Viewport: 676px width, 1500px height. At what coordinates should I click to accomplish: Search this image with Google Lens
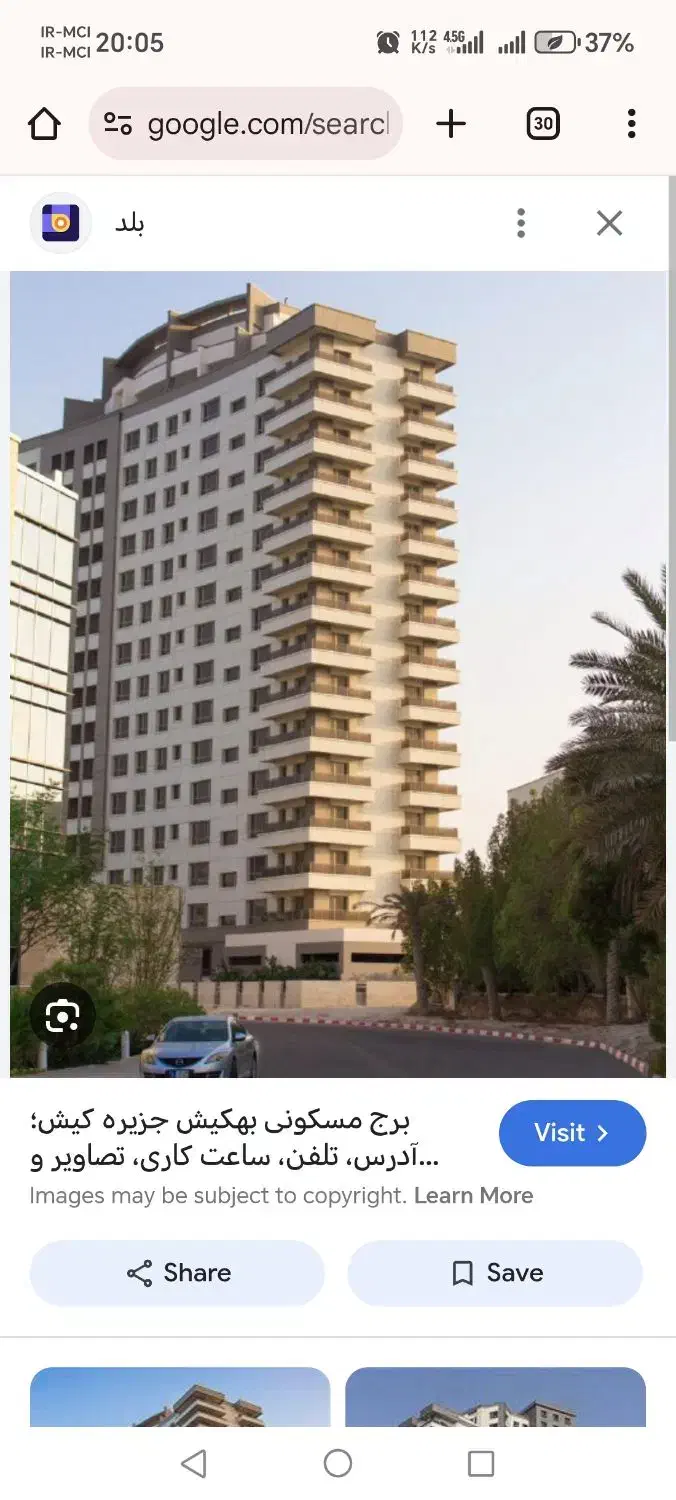62,1017
